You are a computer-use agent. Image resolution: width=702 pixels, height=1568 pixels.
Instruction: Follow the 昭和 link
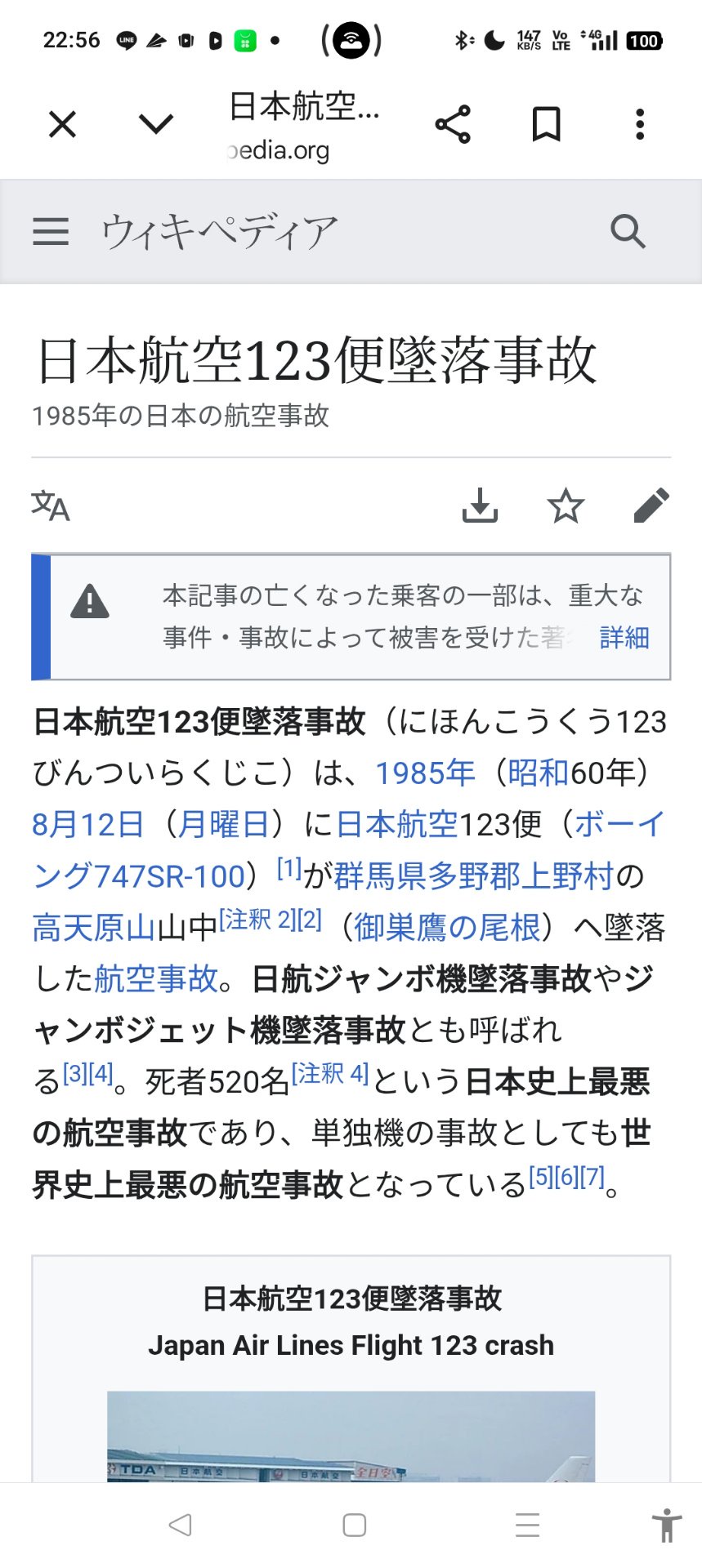pyautogui.click(x=538, y=773)
